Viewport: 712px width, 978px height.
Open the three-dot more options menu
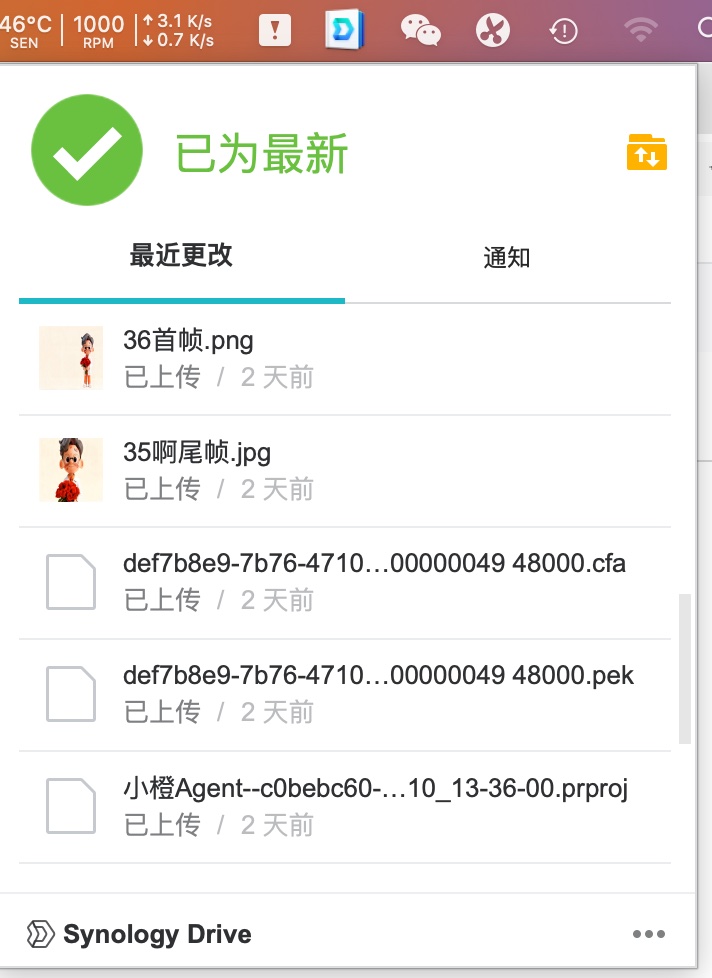[x=648, y=934]
